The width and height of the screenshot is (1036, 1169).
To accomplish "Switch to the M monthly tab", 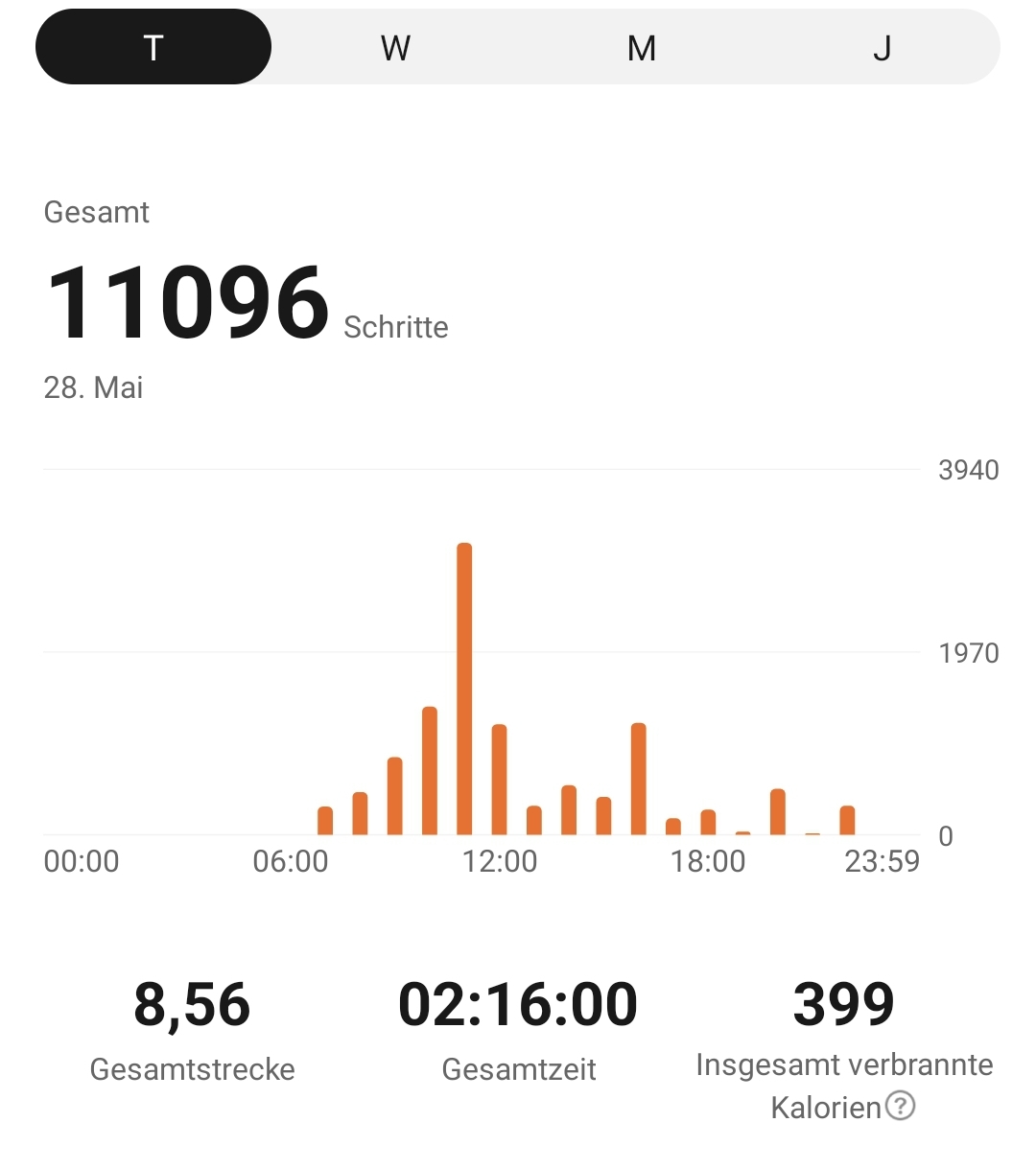I will click(x=641, y=47).
